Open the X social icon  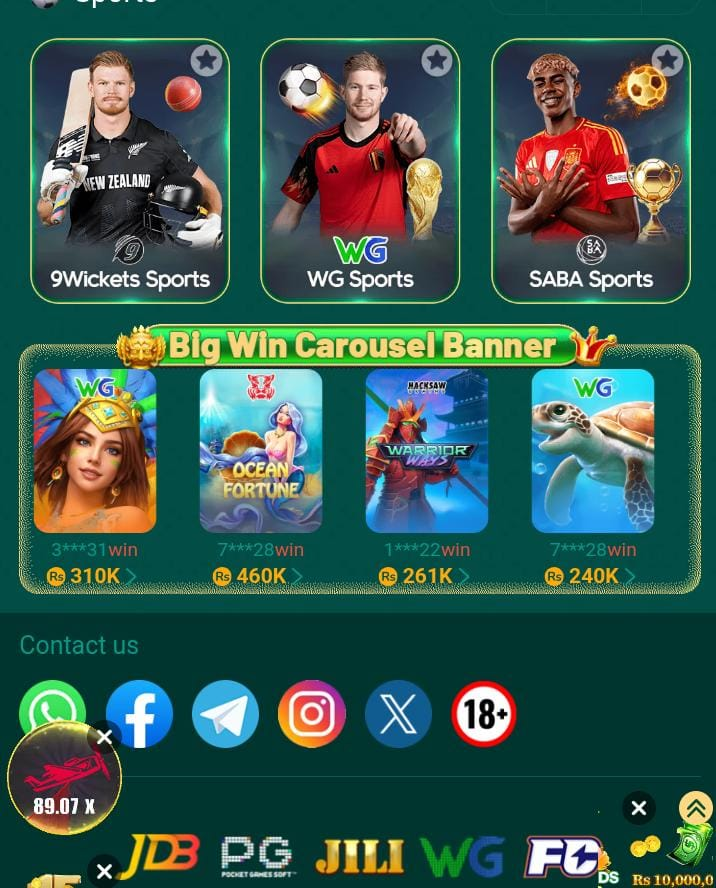pyautogui.click(x=398, y=714)
